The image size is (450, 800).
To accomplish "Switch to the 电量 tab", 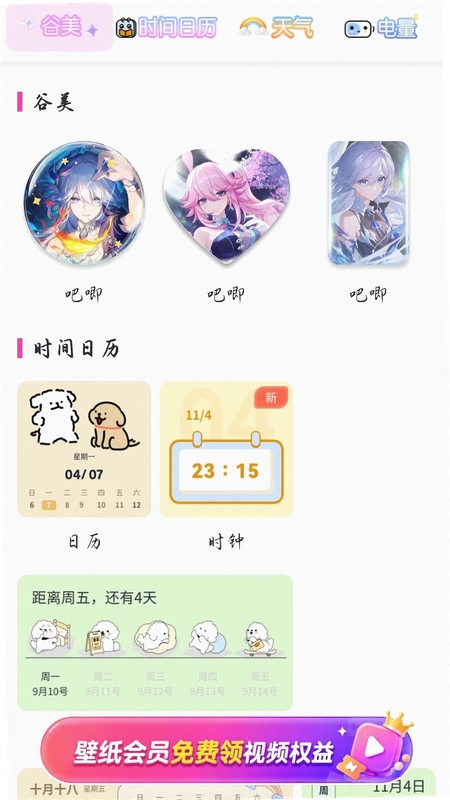I will pyautogui.click(x=382, y=28).
